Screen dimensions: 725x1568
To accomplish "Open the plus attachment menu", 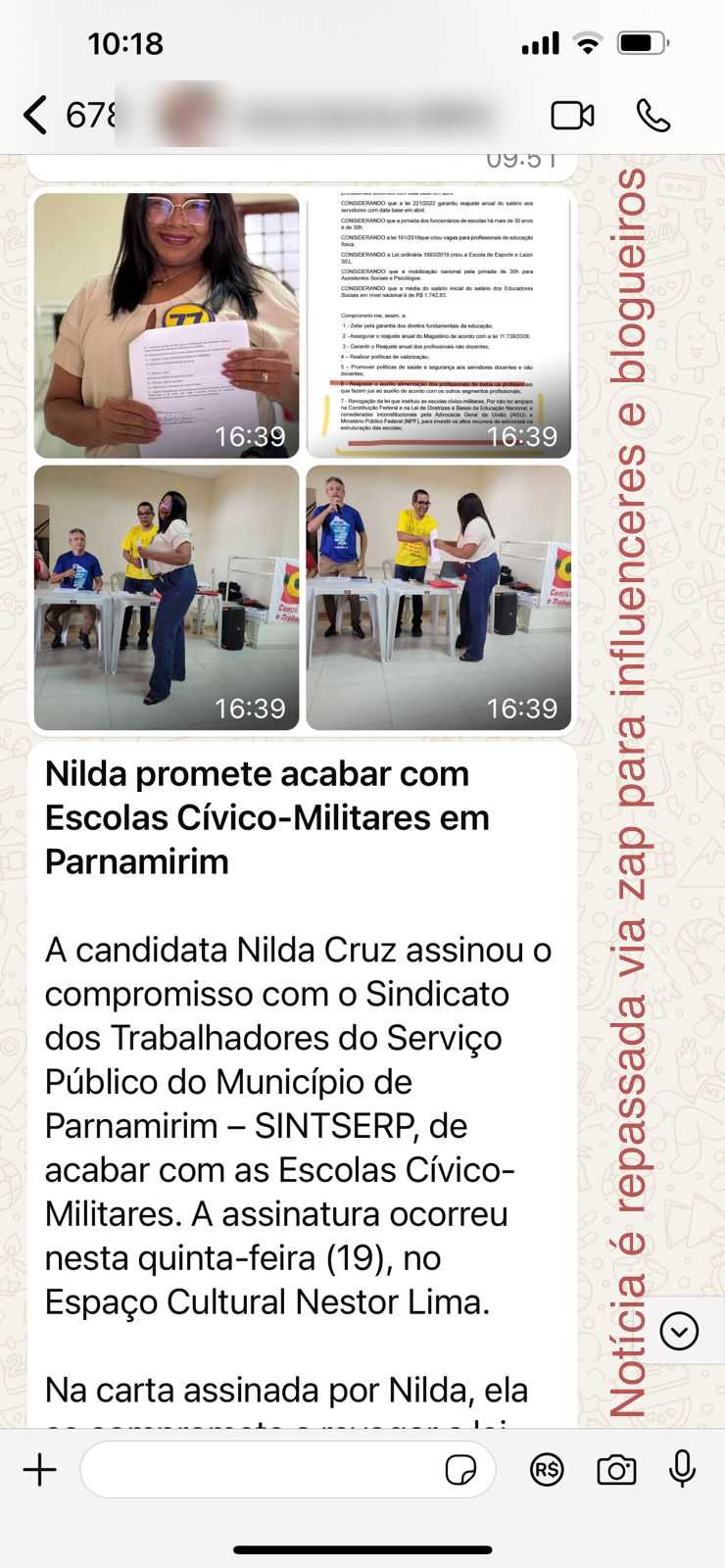I will click(40, 1469).
